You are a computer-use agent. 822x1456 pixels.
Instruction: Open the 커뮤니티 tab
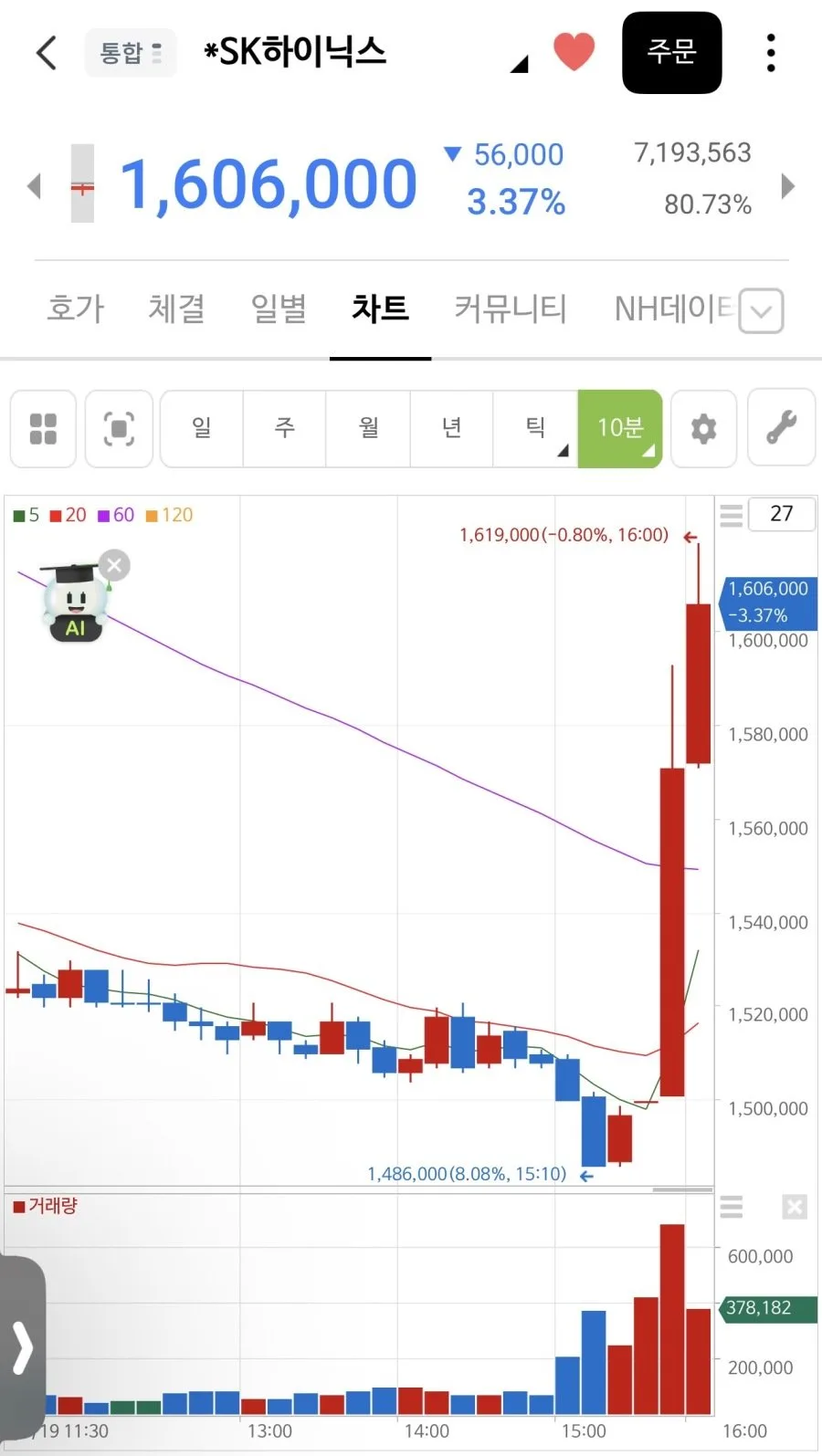point(511,309)
